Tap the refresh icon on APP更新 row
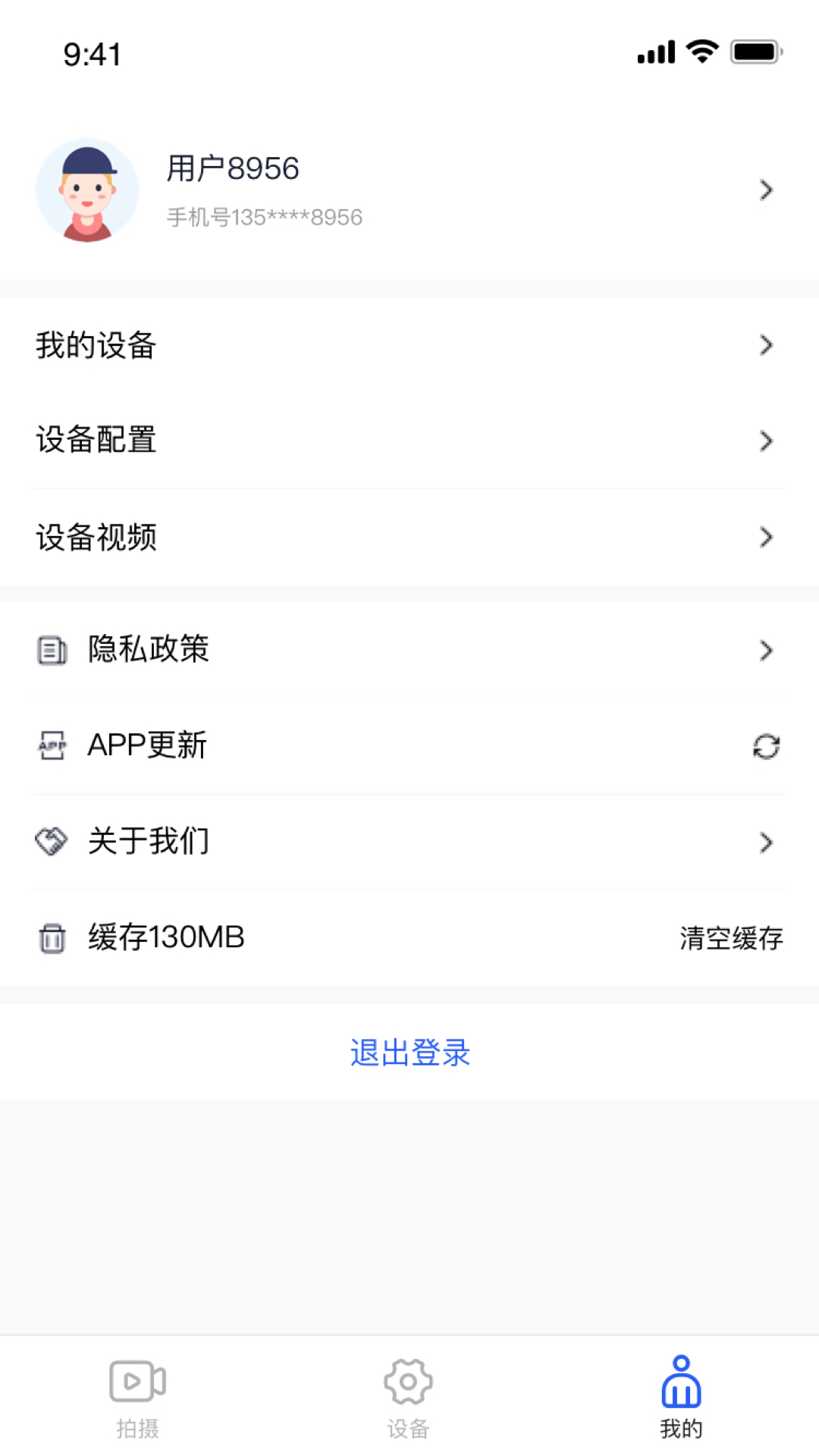The width and height of the screenshot is (819, 1456). coord(766,745)
